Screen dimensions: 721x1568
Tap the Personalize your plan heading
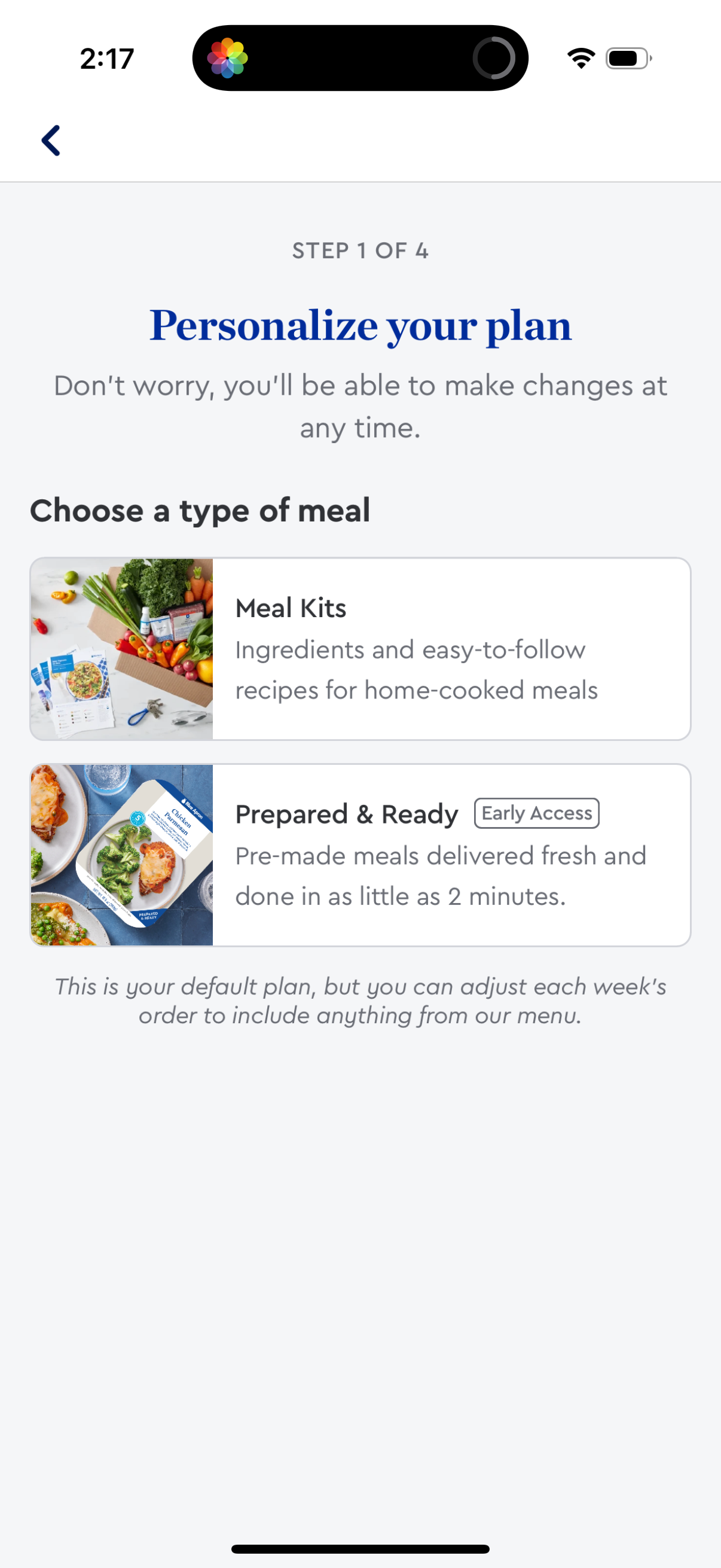tap(360, 327)
